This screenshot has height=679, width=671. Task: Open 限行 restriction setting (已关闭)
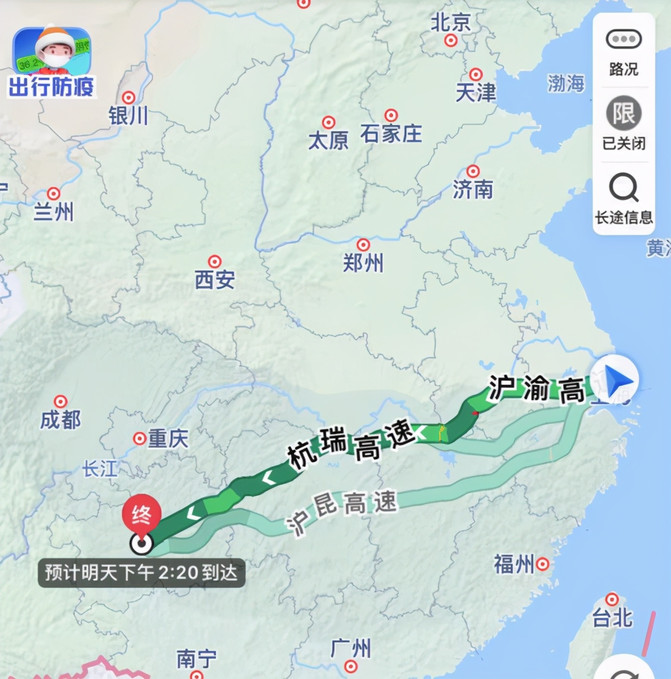pos(623,122)
